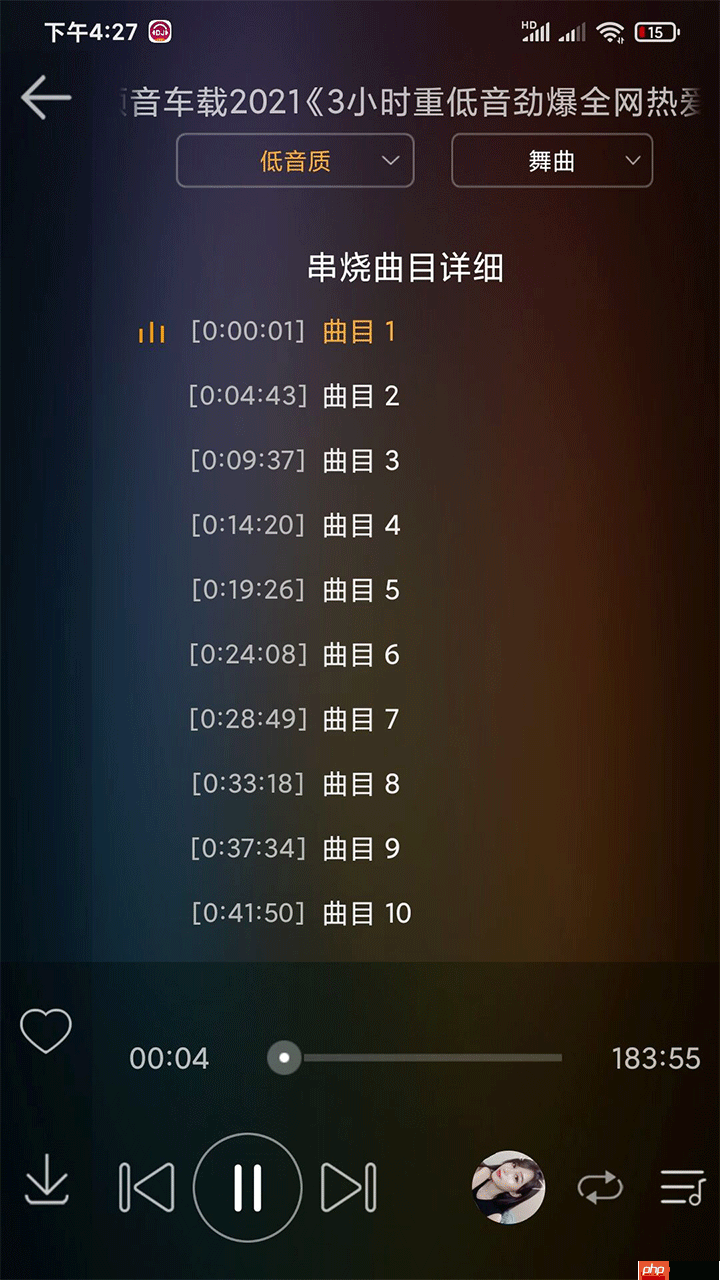Viewport: 720px width, 1280px height.
Task: Skip to the next track
Action: point(348,1186)
